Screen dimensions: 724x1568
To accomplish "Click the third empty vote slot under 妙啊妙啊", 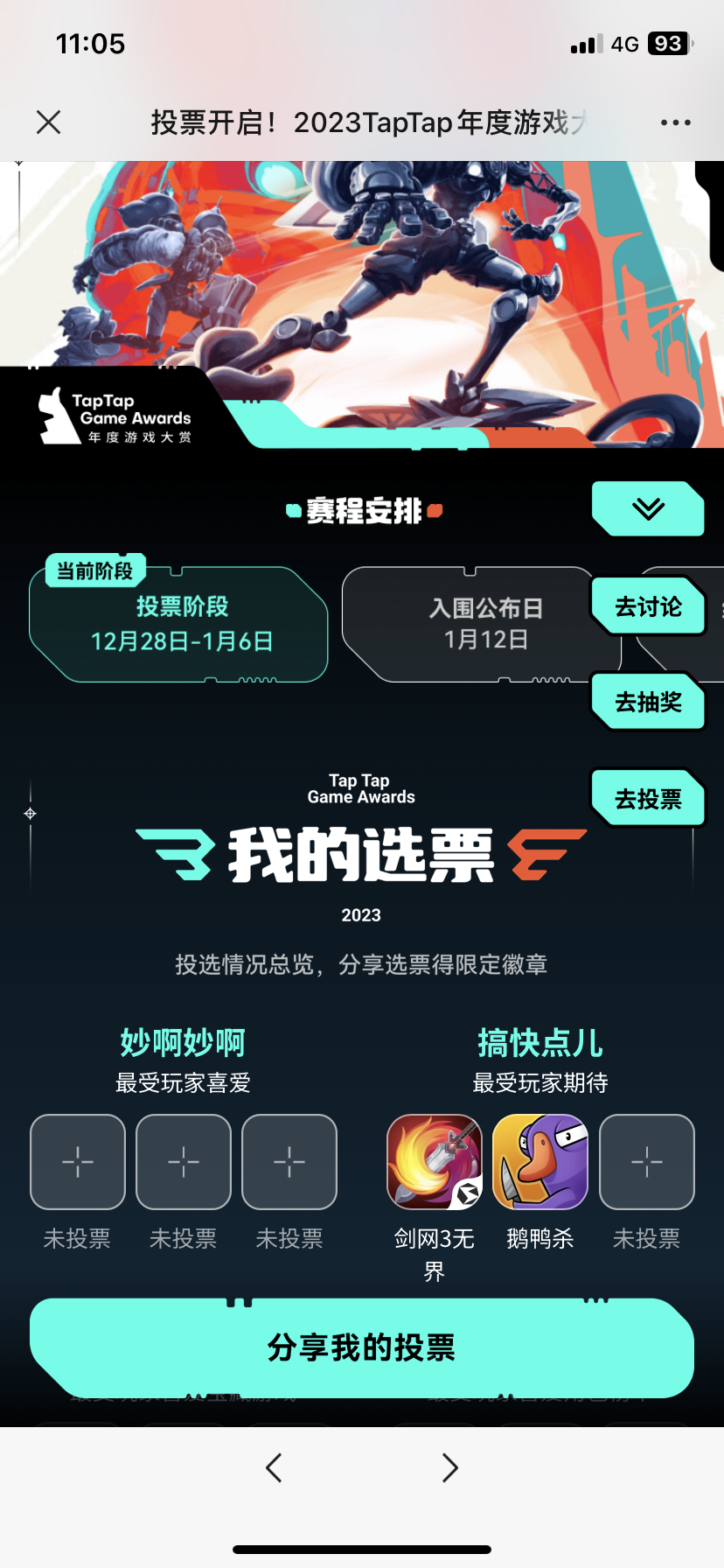I will pyautogui.click(x=289, y=1162).
